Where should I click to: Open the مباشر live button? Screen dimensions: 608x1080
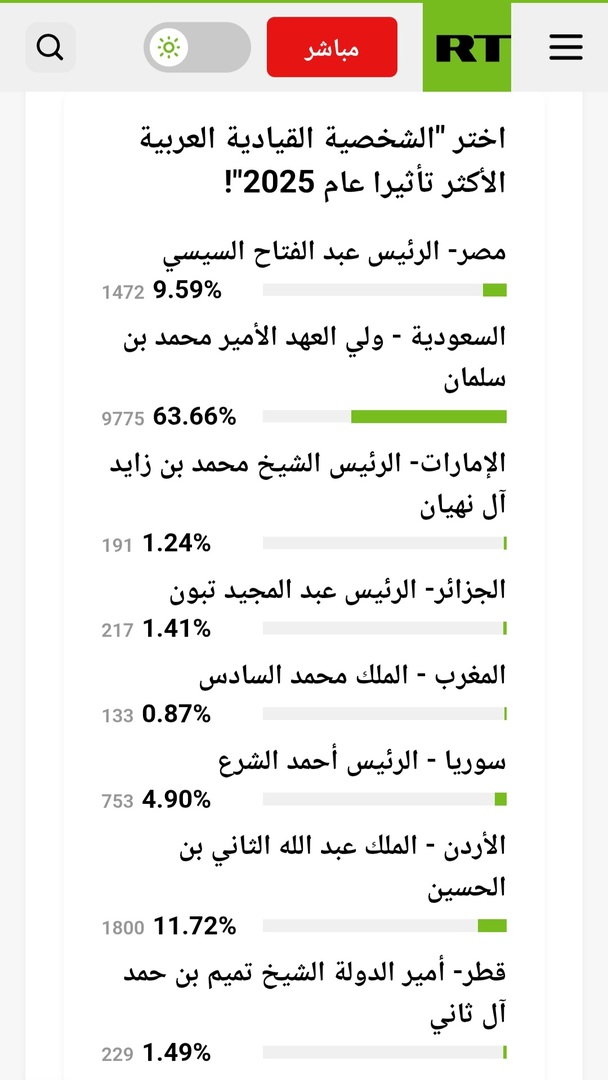(331, 47)
